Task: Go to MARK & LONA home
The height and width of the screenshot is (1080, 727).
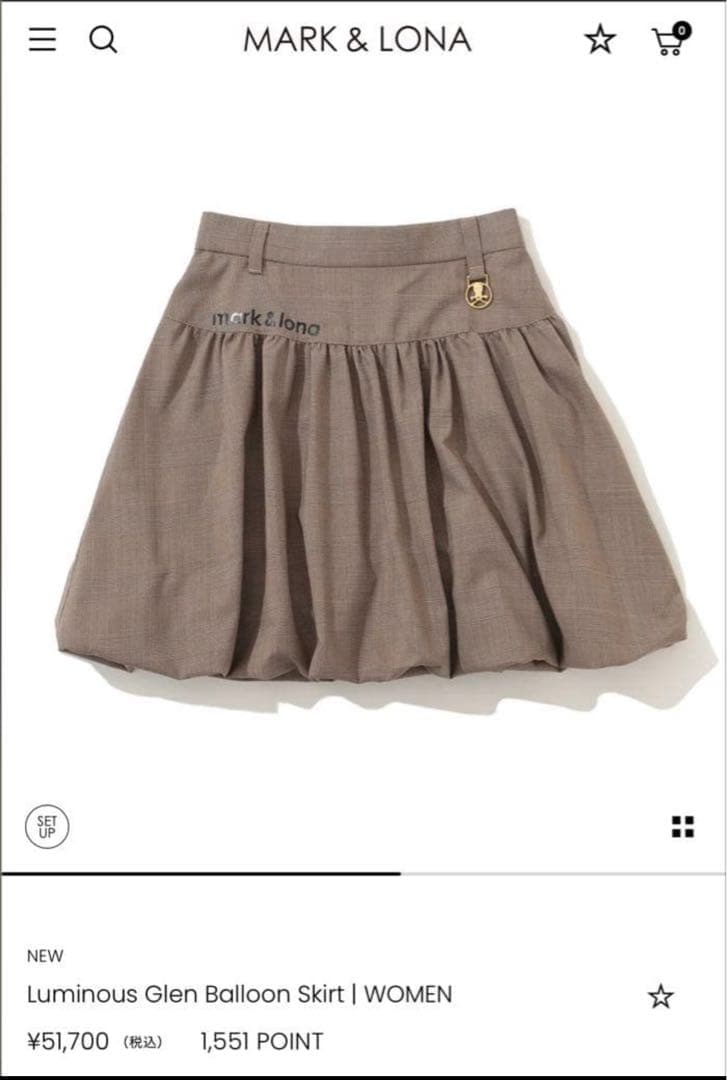Action: click(x=357, y=40)
